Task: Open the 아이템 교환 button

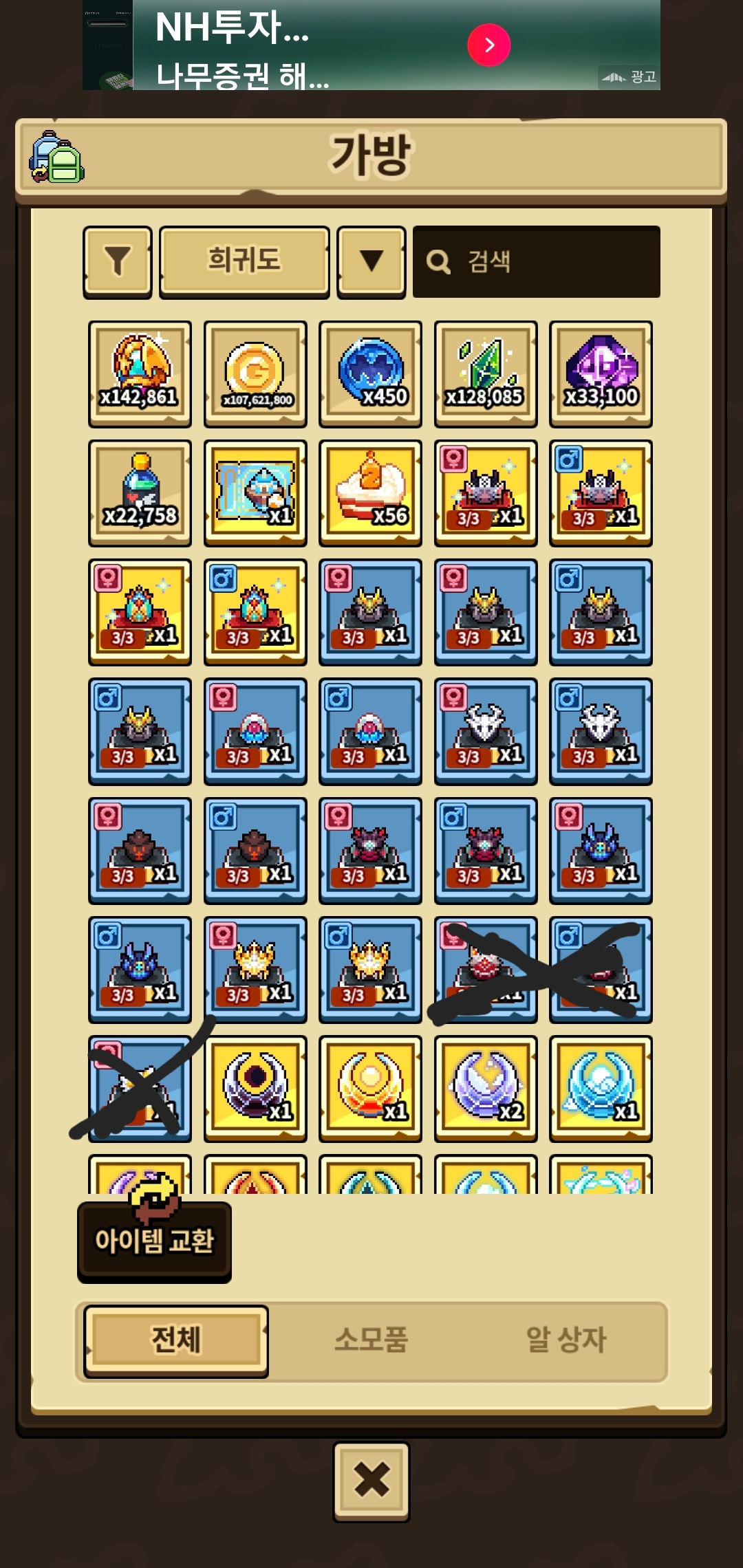Action: (154, 1241)
